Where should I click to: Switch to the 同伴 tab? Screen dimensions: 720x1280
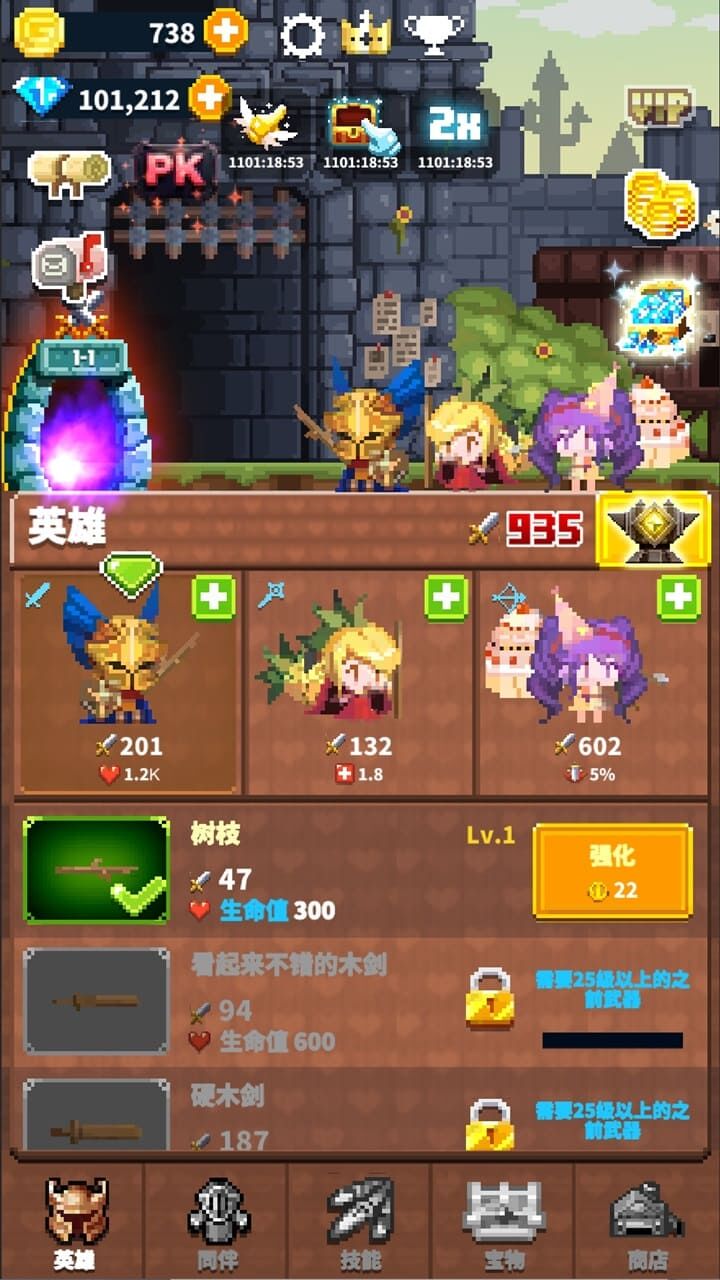(217, 1220)
